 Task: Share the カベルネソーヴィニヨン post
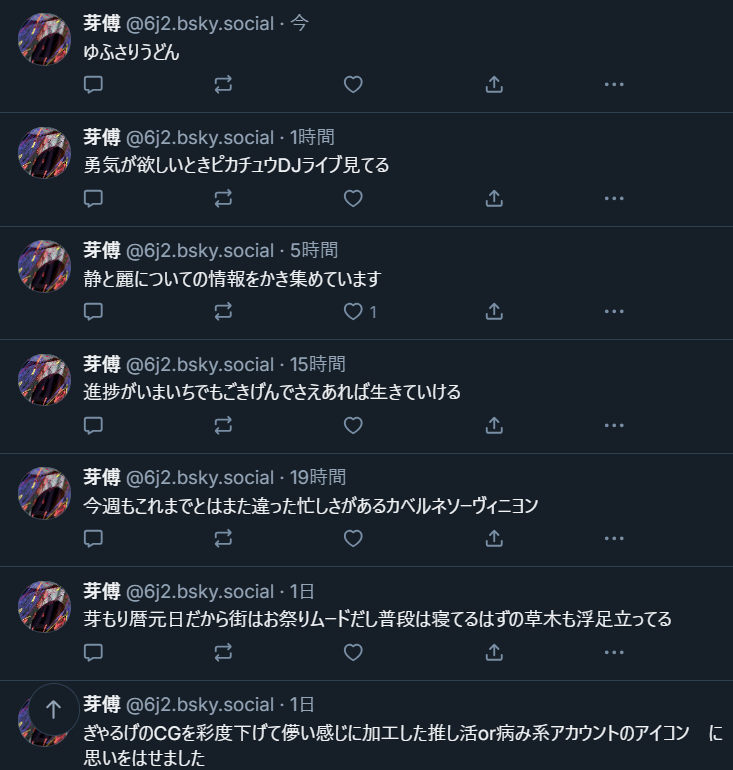tap(493, 539)
